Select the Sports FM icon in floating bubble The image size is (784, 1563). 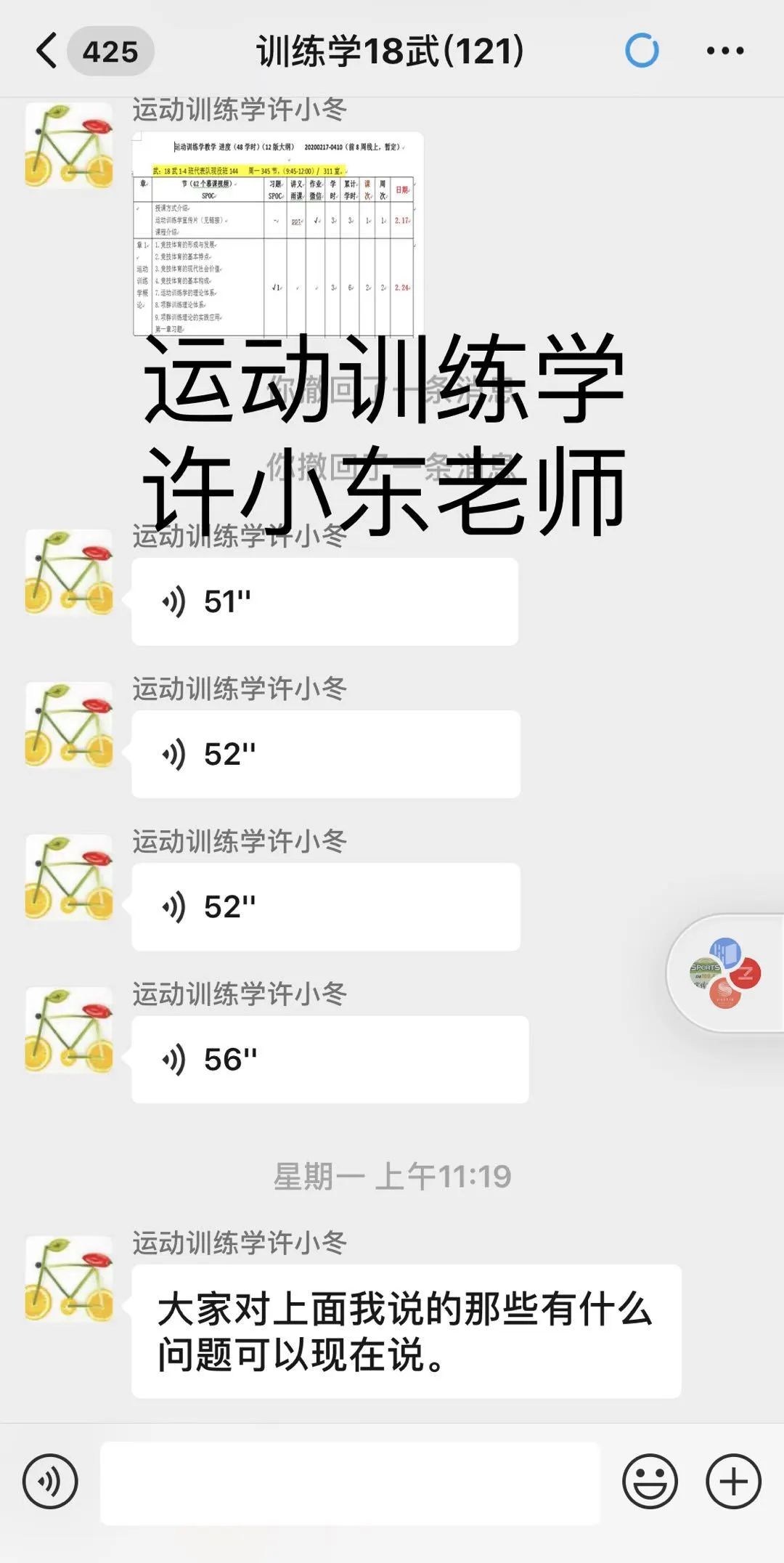(706, 972)
